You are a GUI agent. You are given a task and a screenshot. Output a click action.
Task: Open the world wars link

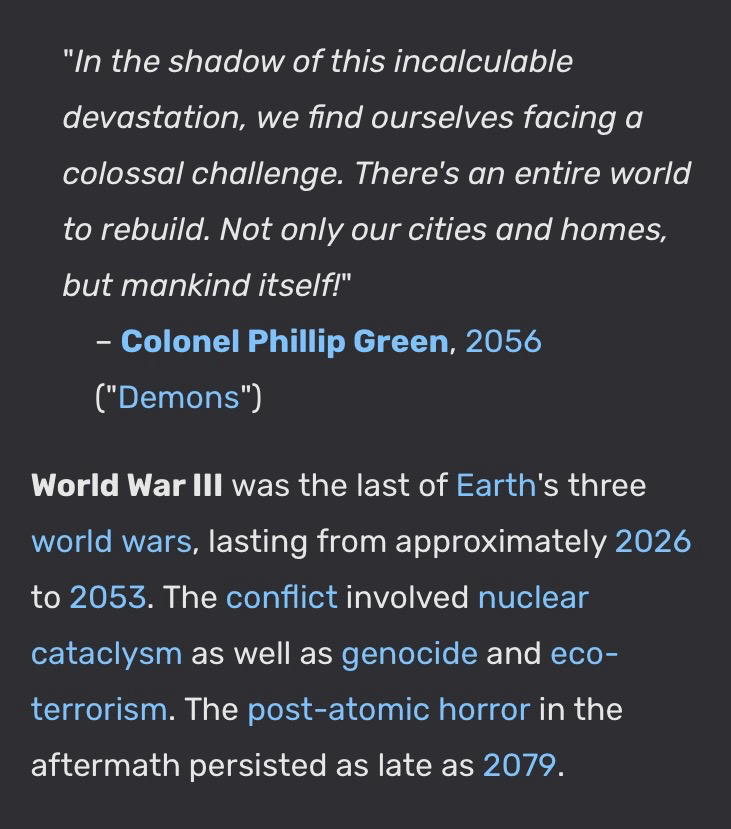(111, 543)
